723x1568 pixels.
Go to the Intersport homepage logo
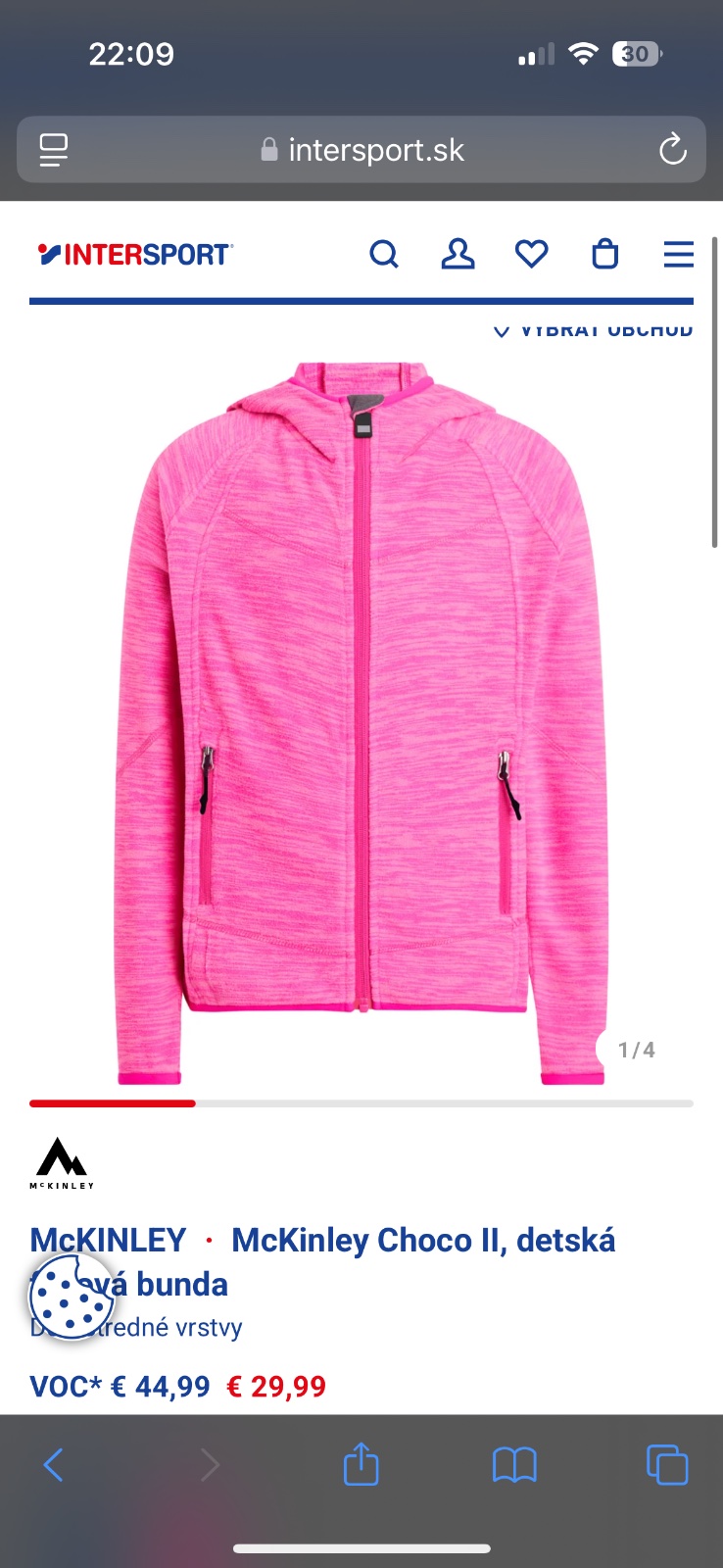pos(134,255)
